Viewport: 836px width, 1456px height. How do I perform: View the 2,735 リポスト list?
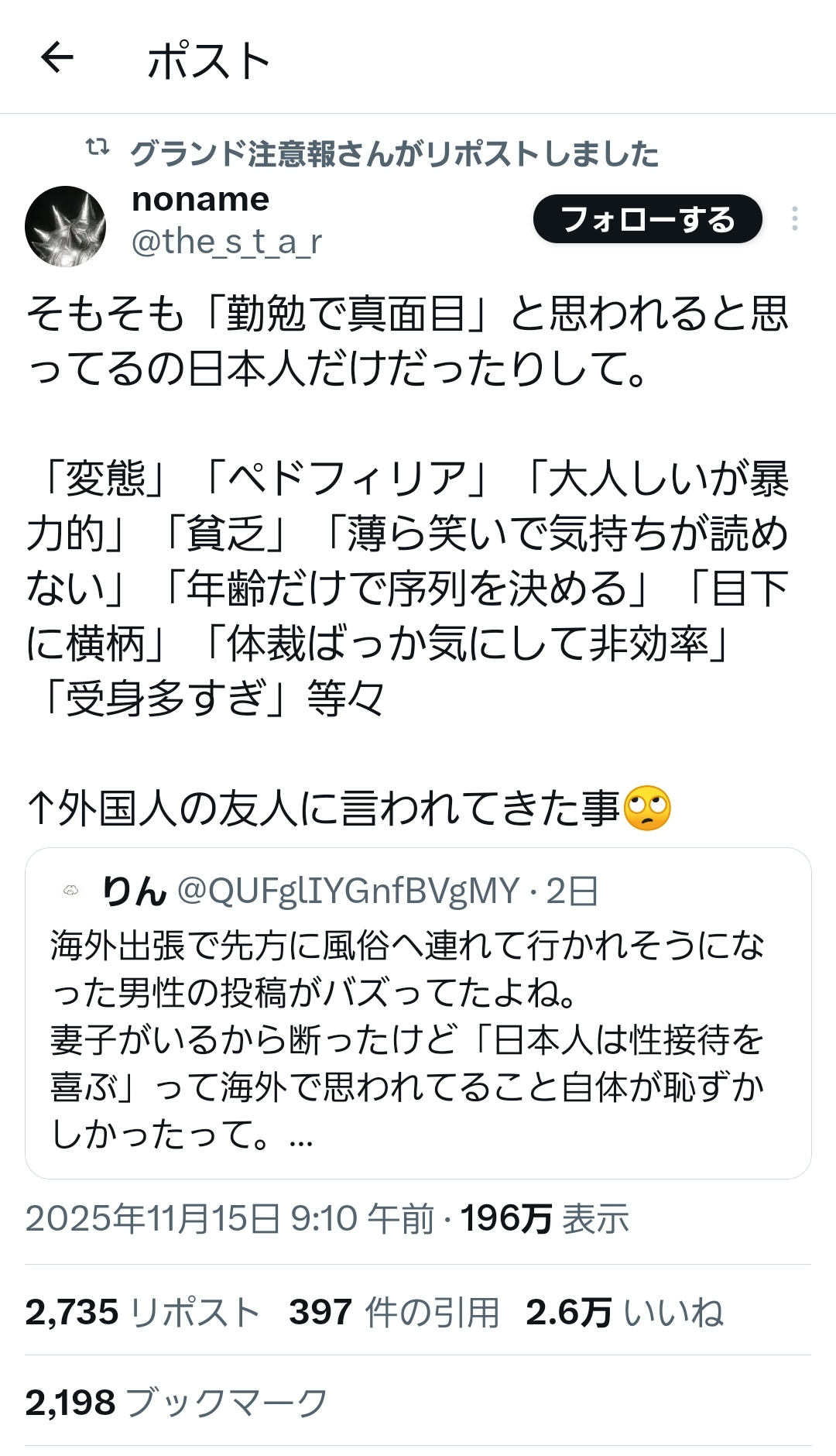[142, 1313]
